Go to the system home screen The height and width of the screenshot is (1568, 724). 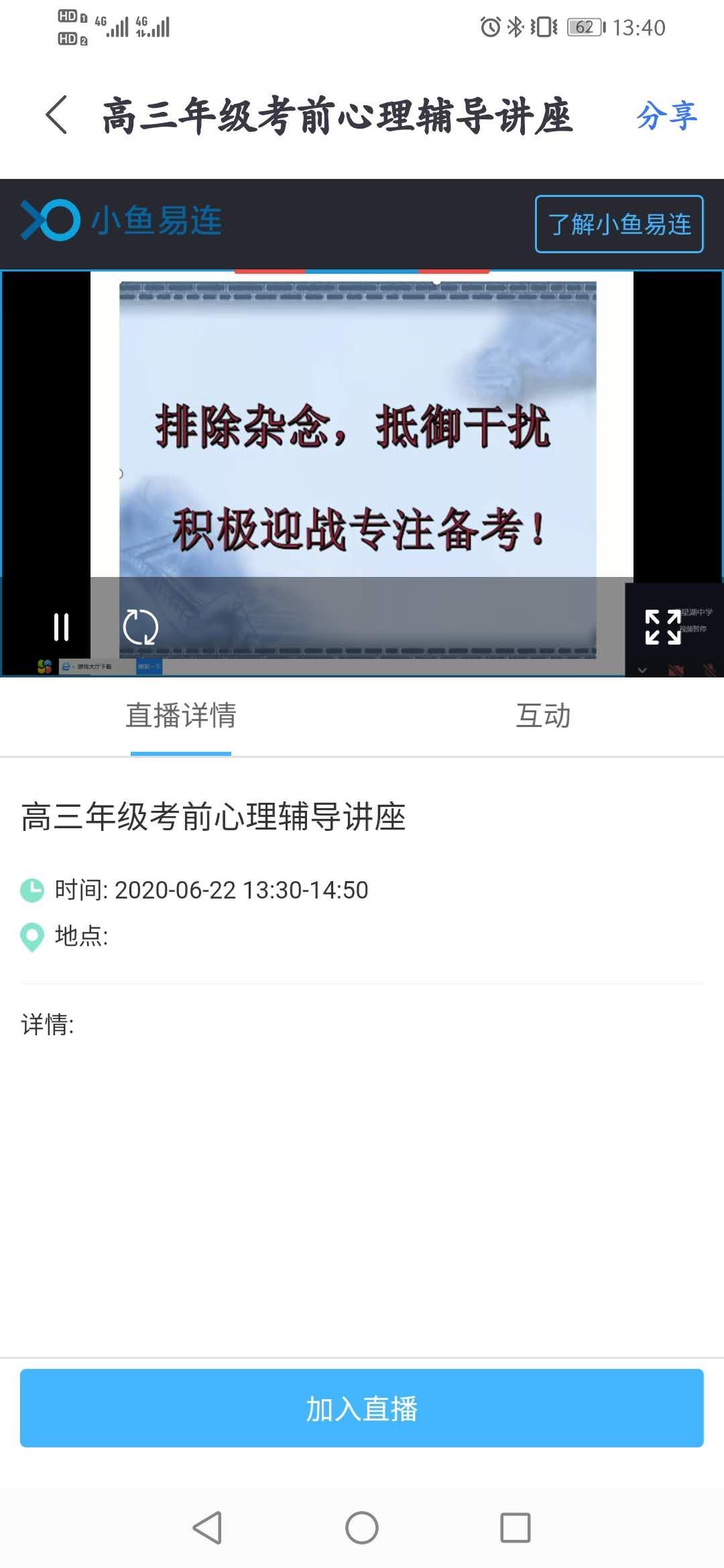click(362, 1528)
